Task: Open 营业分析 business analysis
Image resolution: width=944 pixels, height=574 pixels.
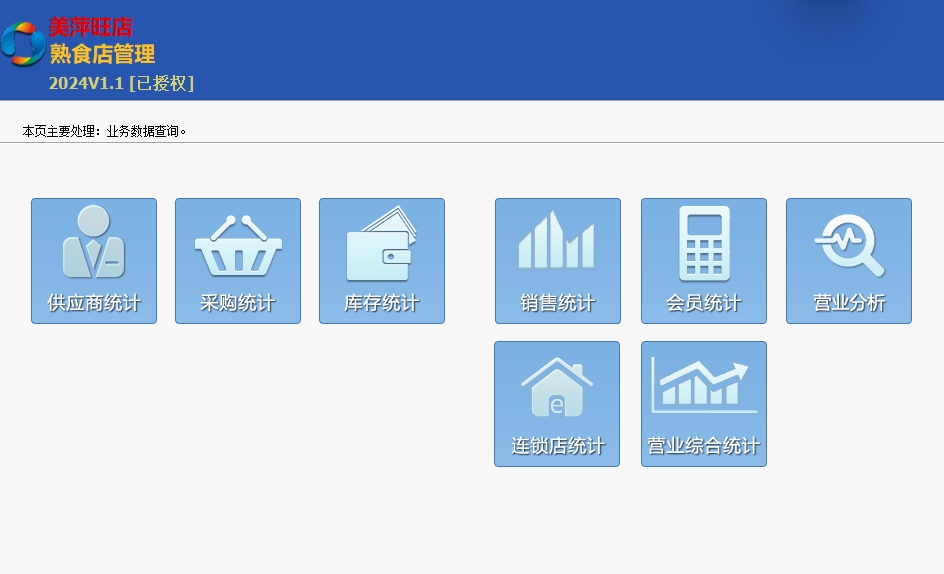Action: tap(849, 261)
